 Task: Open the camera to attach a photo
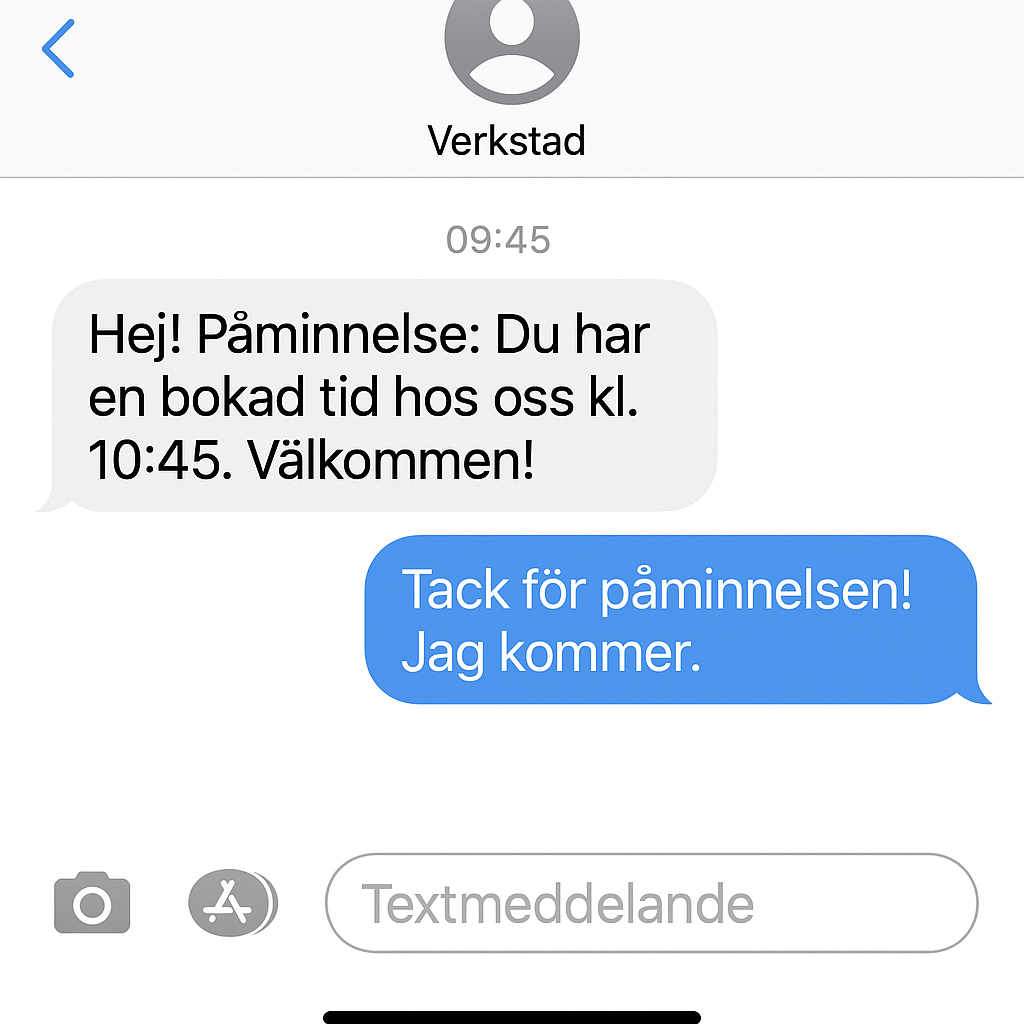pyautogui.click(x=92, y=903)
